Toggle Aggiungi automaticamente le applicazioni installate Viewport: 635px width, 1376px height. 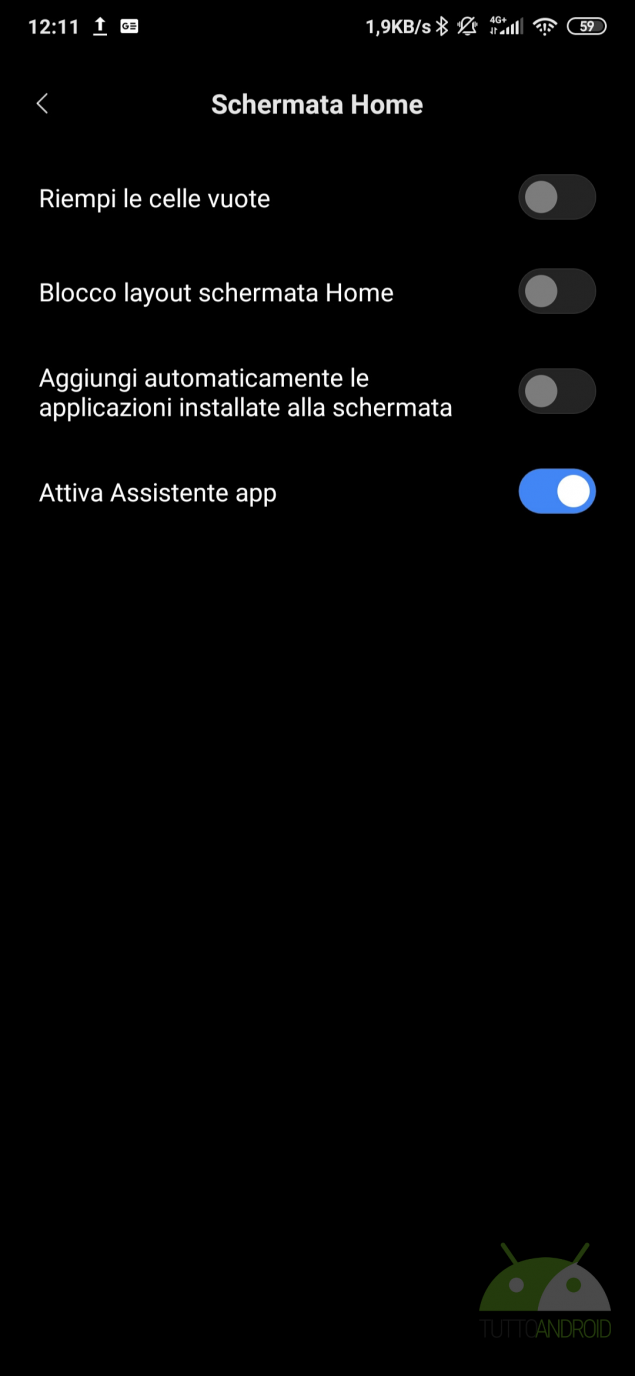(556, 392)
